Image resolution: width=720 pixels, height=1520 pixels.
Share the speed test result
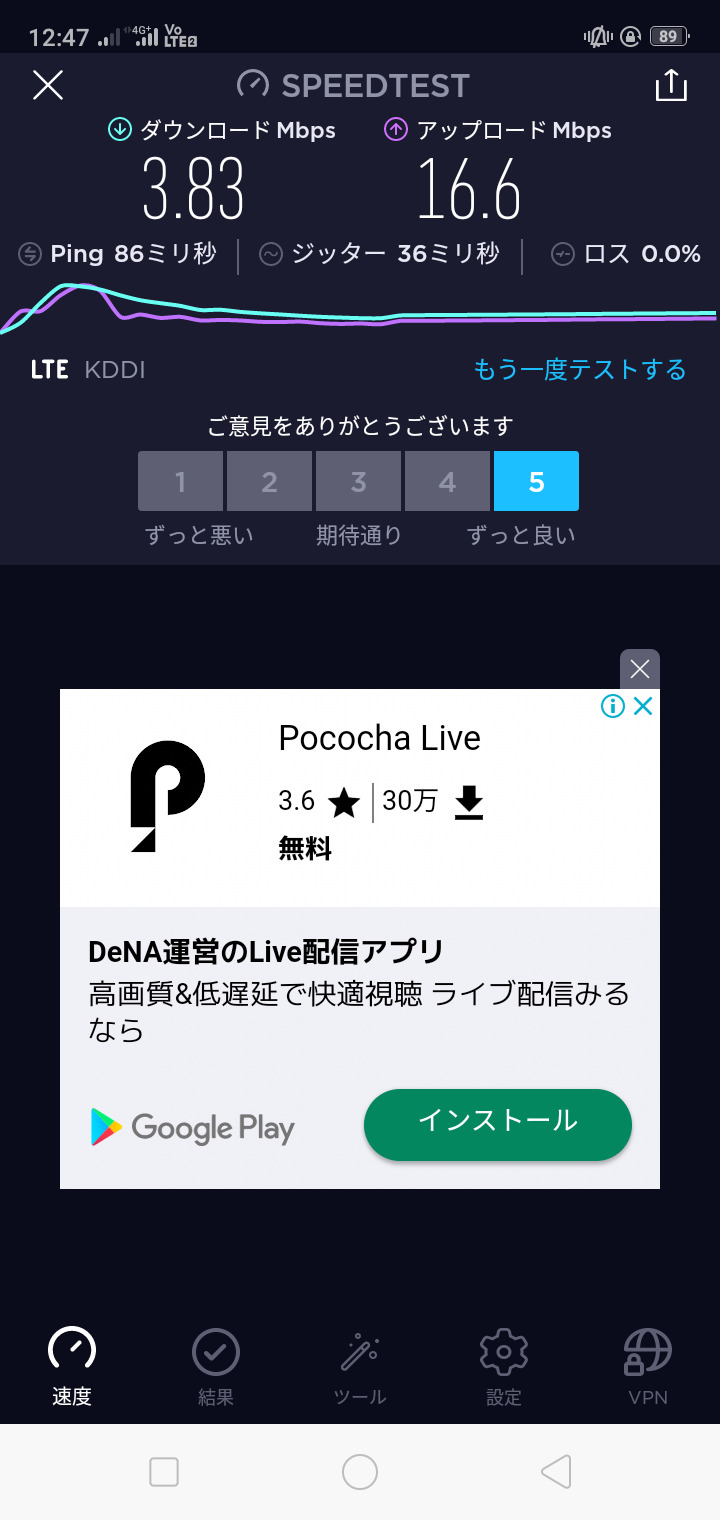point(672,85)
